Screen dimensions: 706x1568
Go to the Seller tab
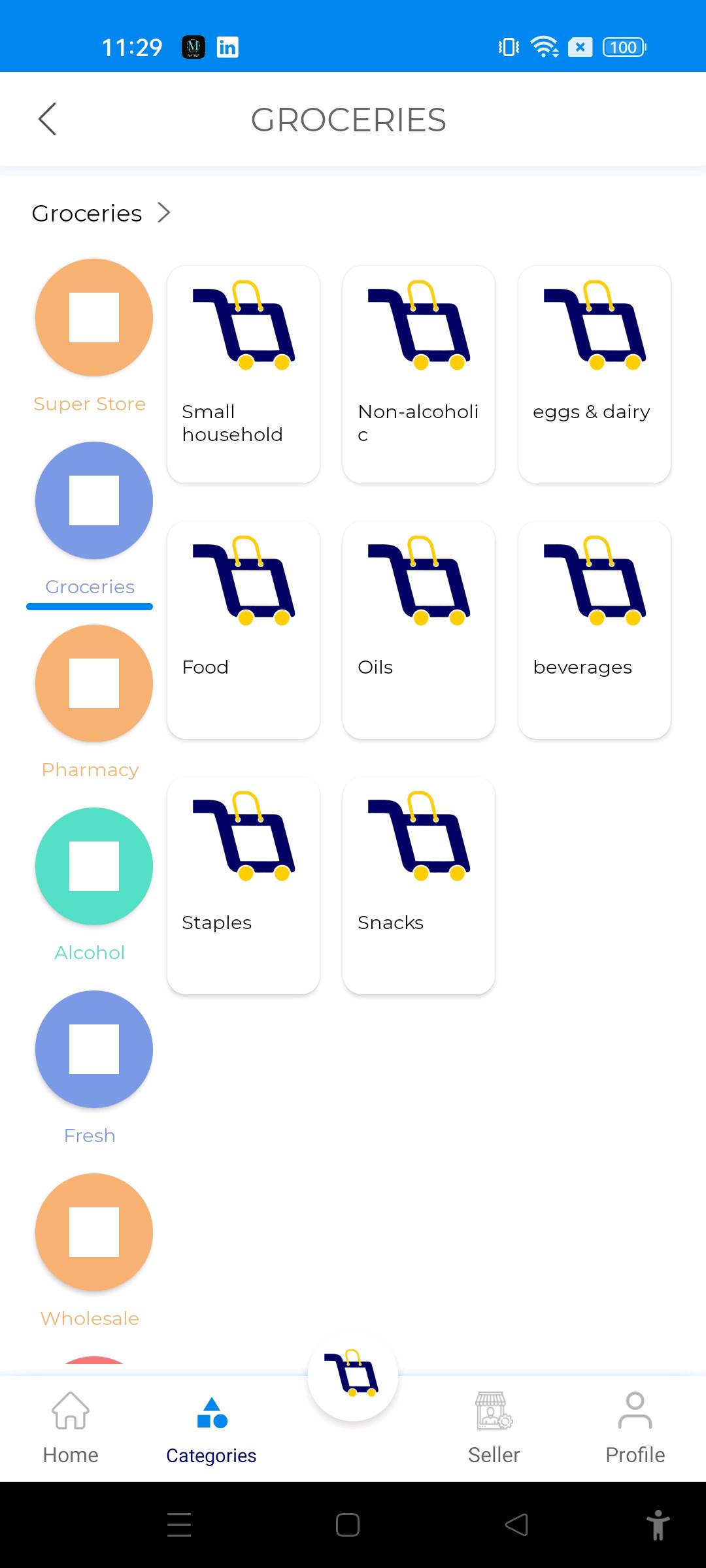pos(494,1428)
